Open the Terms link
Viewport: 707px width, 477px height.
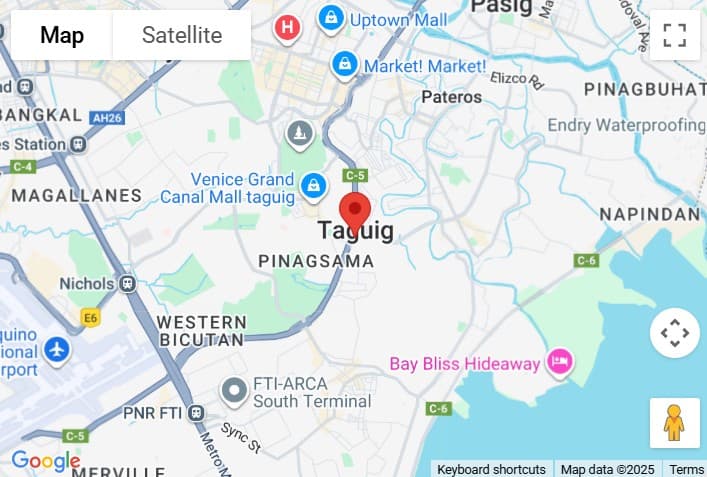coord(686,469)
